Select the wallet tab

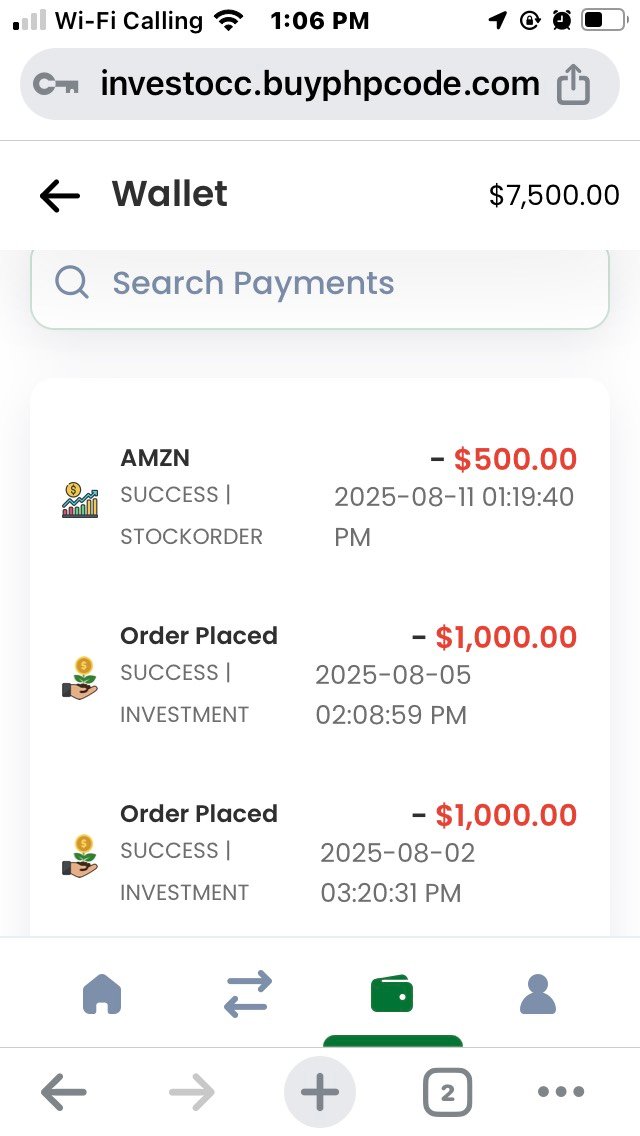(392, 994)
